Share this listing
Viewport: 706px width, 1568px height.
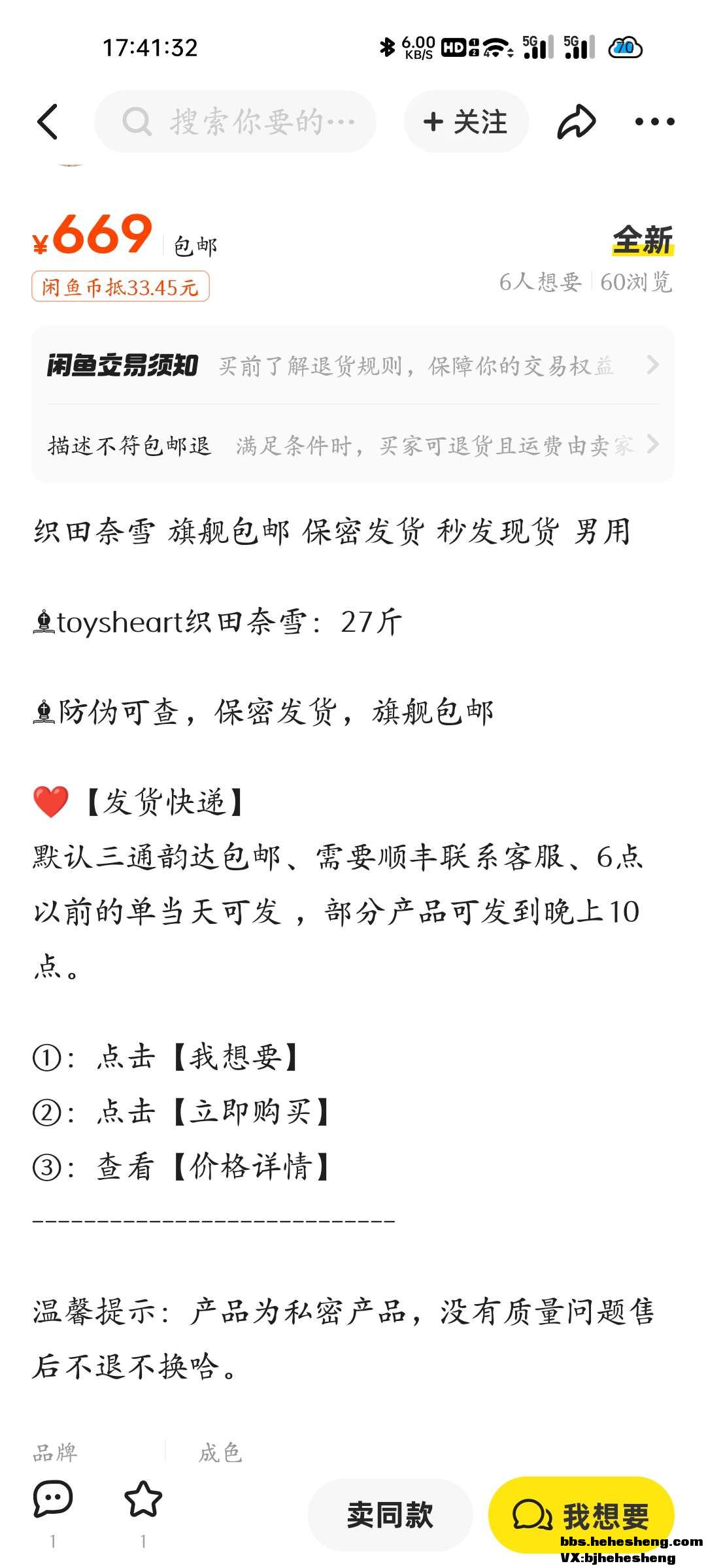click(x=576, y=122)
